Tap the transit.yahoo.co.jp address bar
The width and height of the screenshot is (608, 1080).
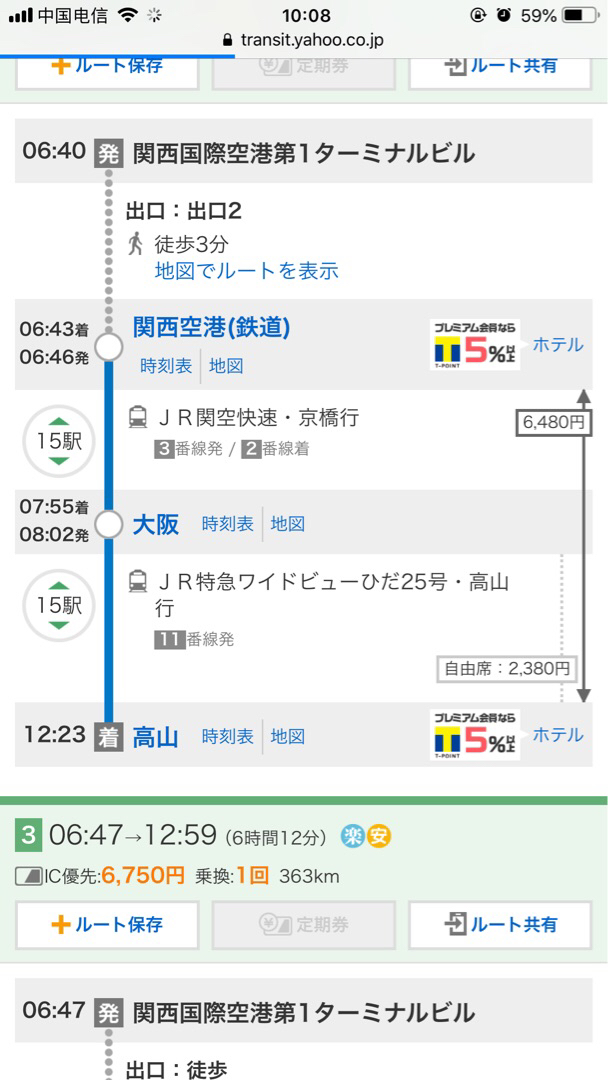[304, 41]
